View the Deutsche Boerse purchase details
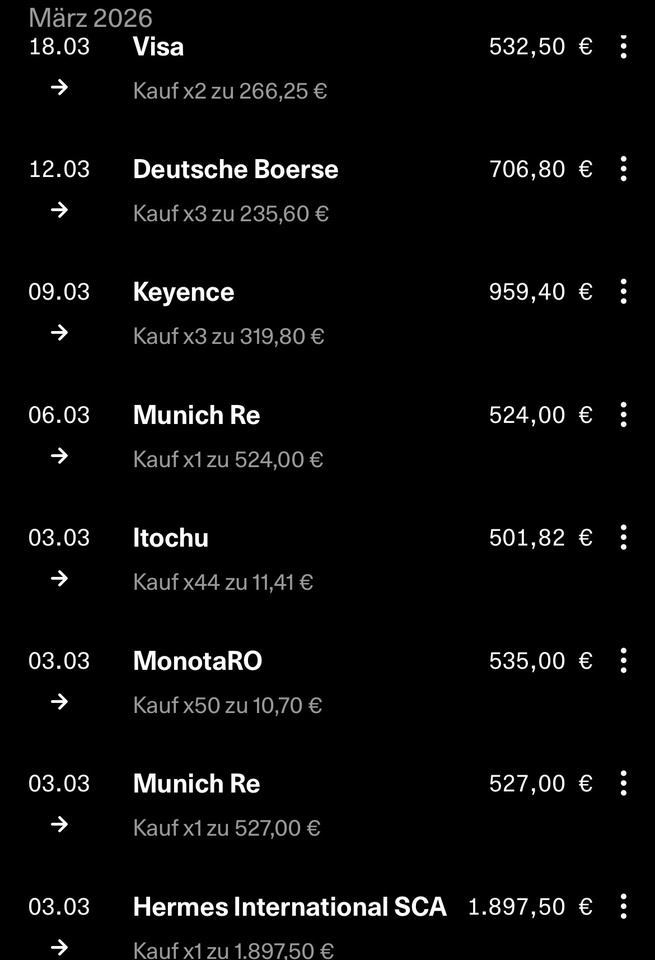The width and height of the screenshot is (655, 960). tap(300, 191)
